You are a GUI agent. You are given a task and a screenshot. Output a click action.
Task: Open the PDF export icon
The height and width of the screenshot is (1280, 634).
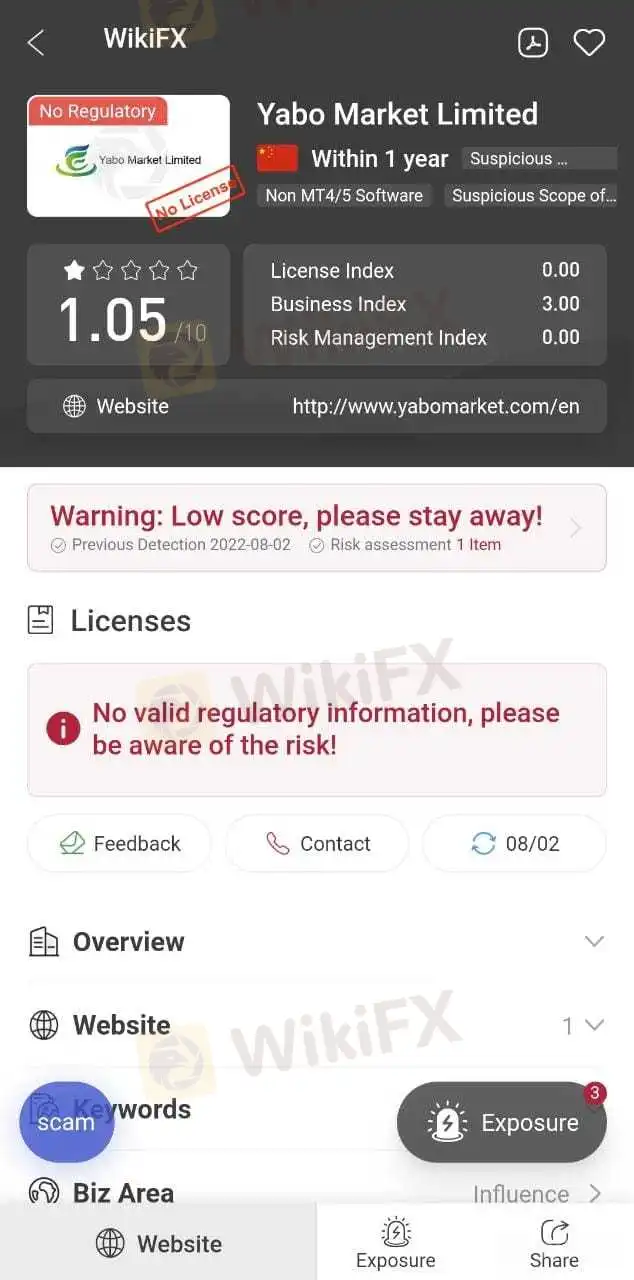(x=533, y=42)
